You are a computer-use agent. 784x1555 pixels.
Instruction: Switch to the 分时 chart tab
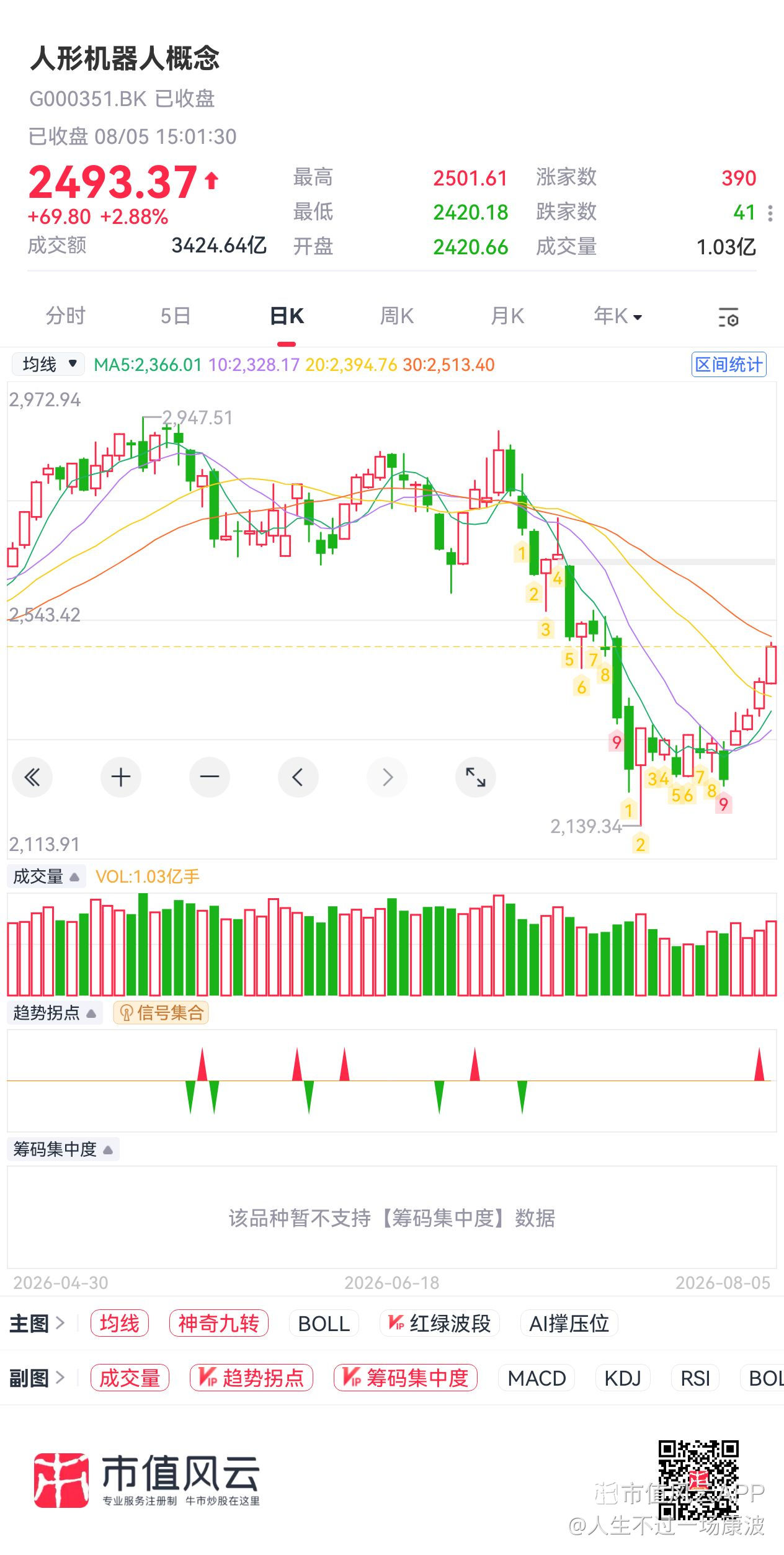click(x=65, y=316)
